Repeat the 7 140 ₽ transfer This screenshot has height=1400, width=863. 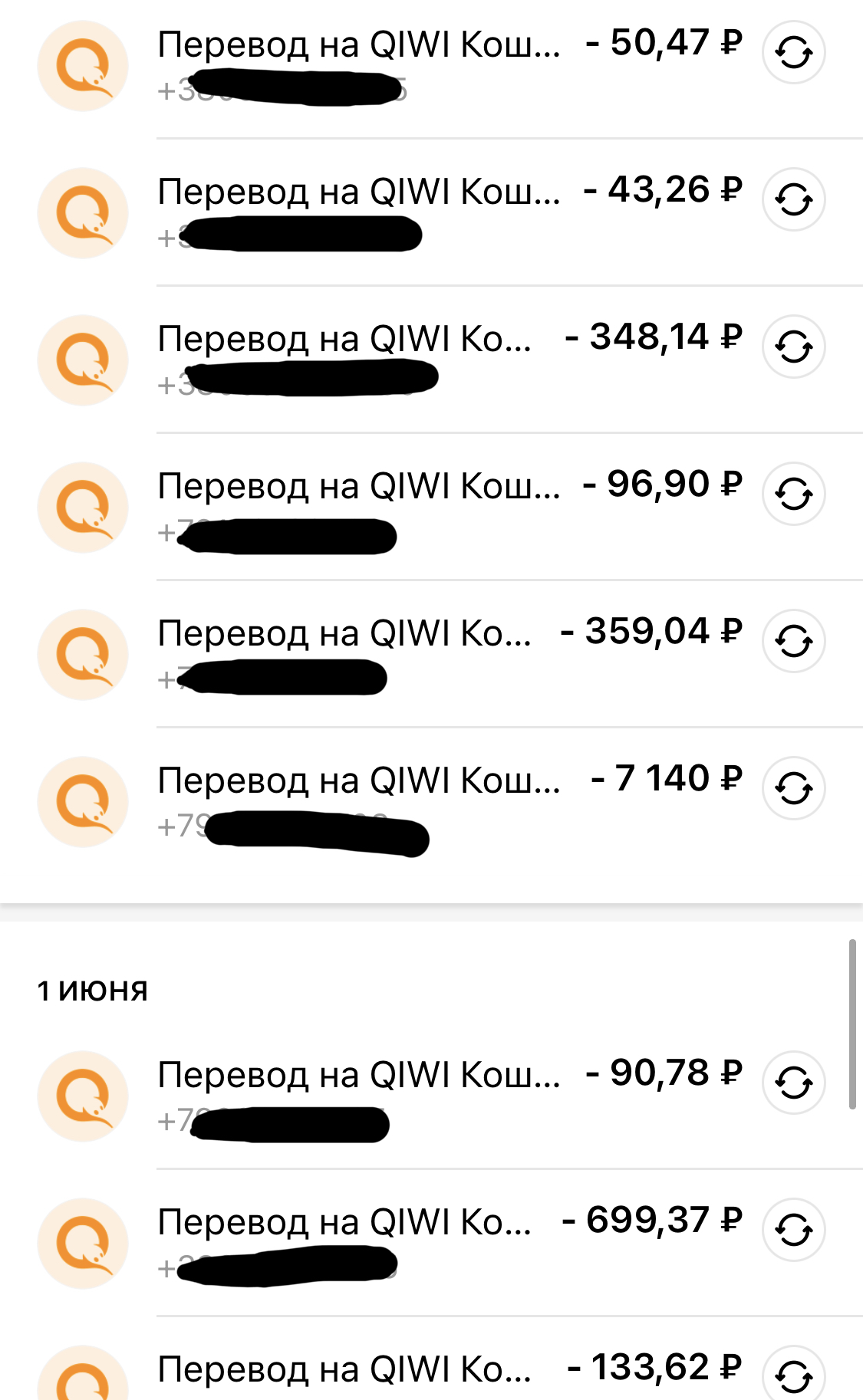793,789
